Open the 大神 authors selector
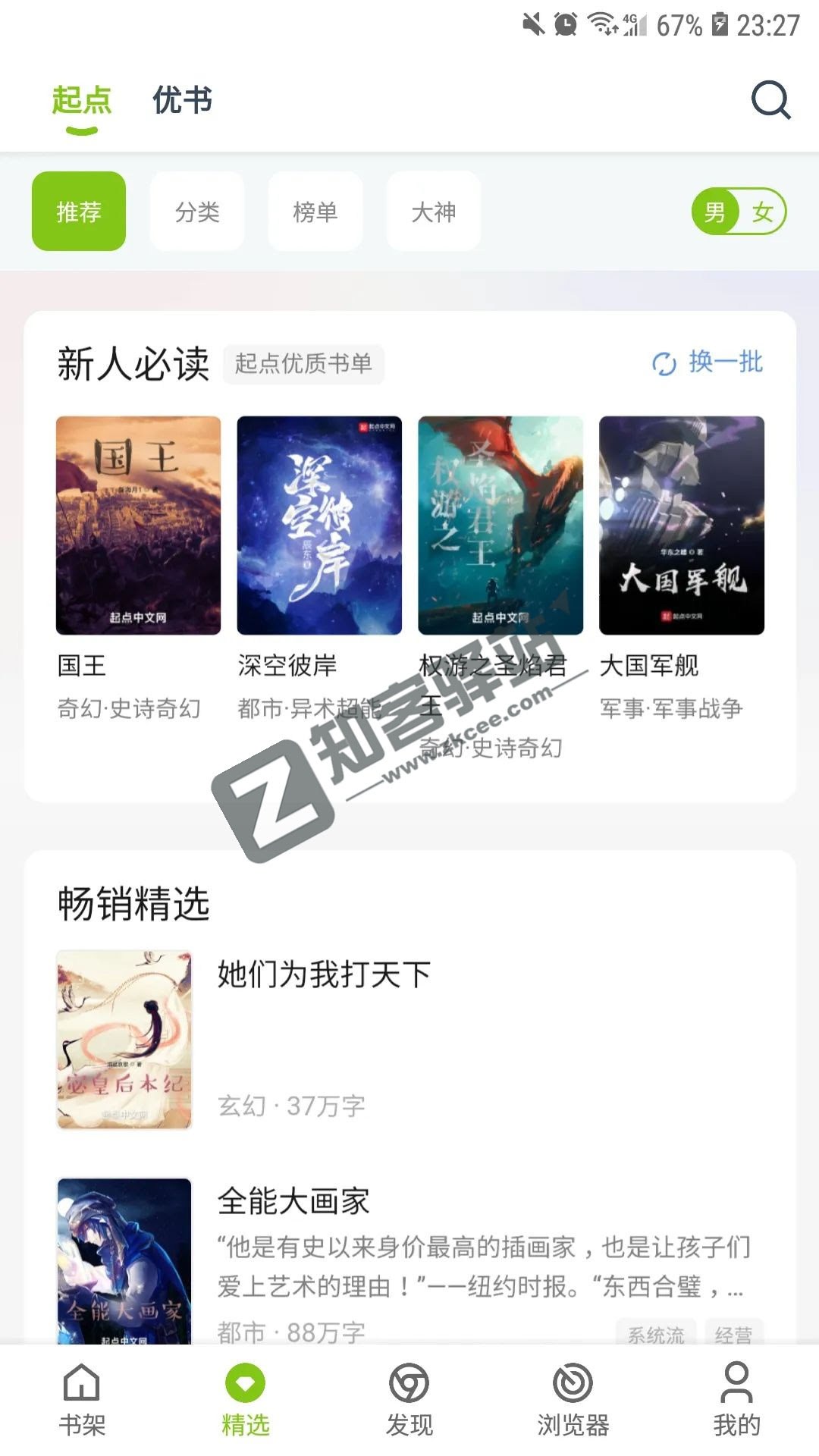This screenshot has height=1456, width=819. pos(434,212)
